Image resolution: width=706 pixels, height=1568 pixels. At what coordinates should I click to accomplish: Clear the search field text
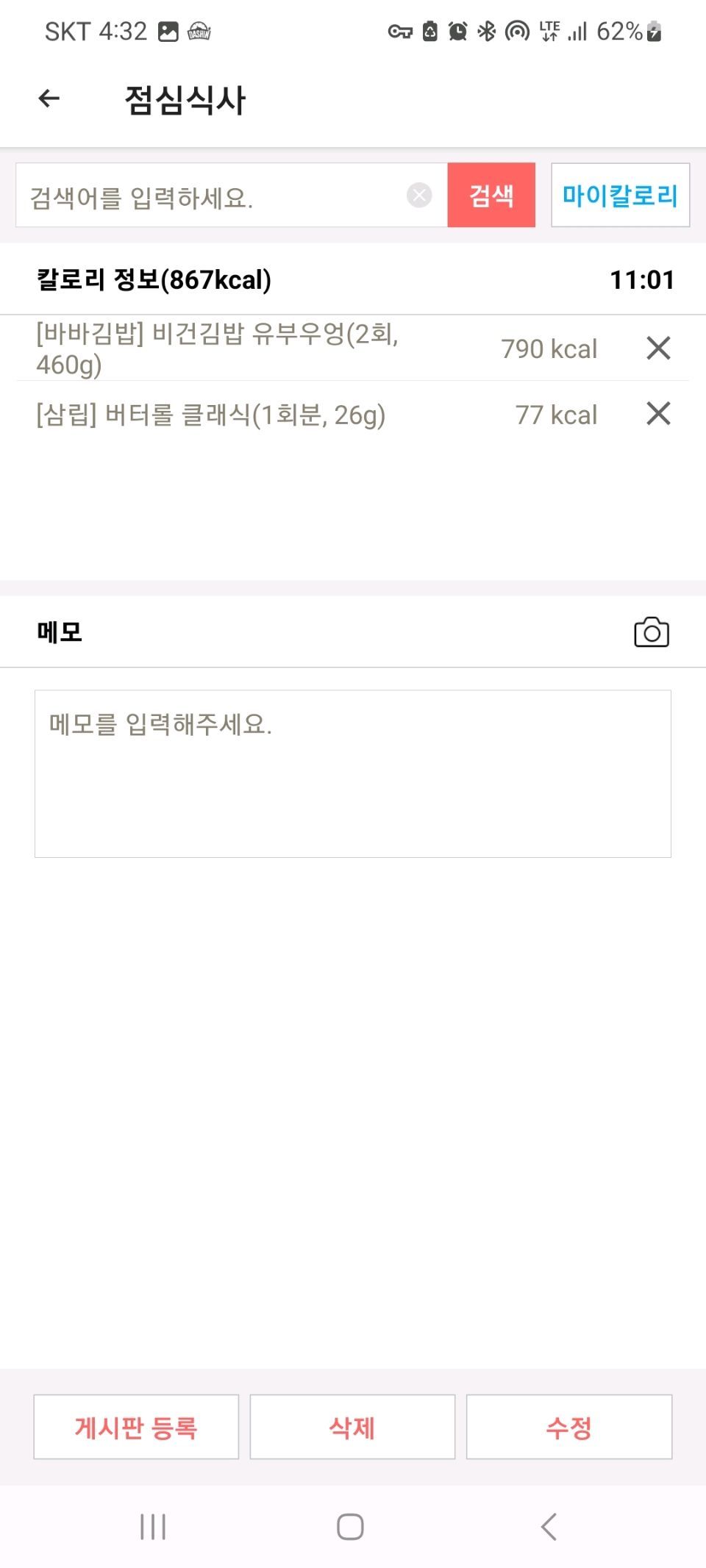(x=419, y=196)
